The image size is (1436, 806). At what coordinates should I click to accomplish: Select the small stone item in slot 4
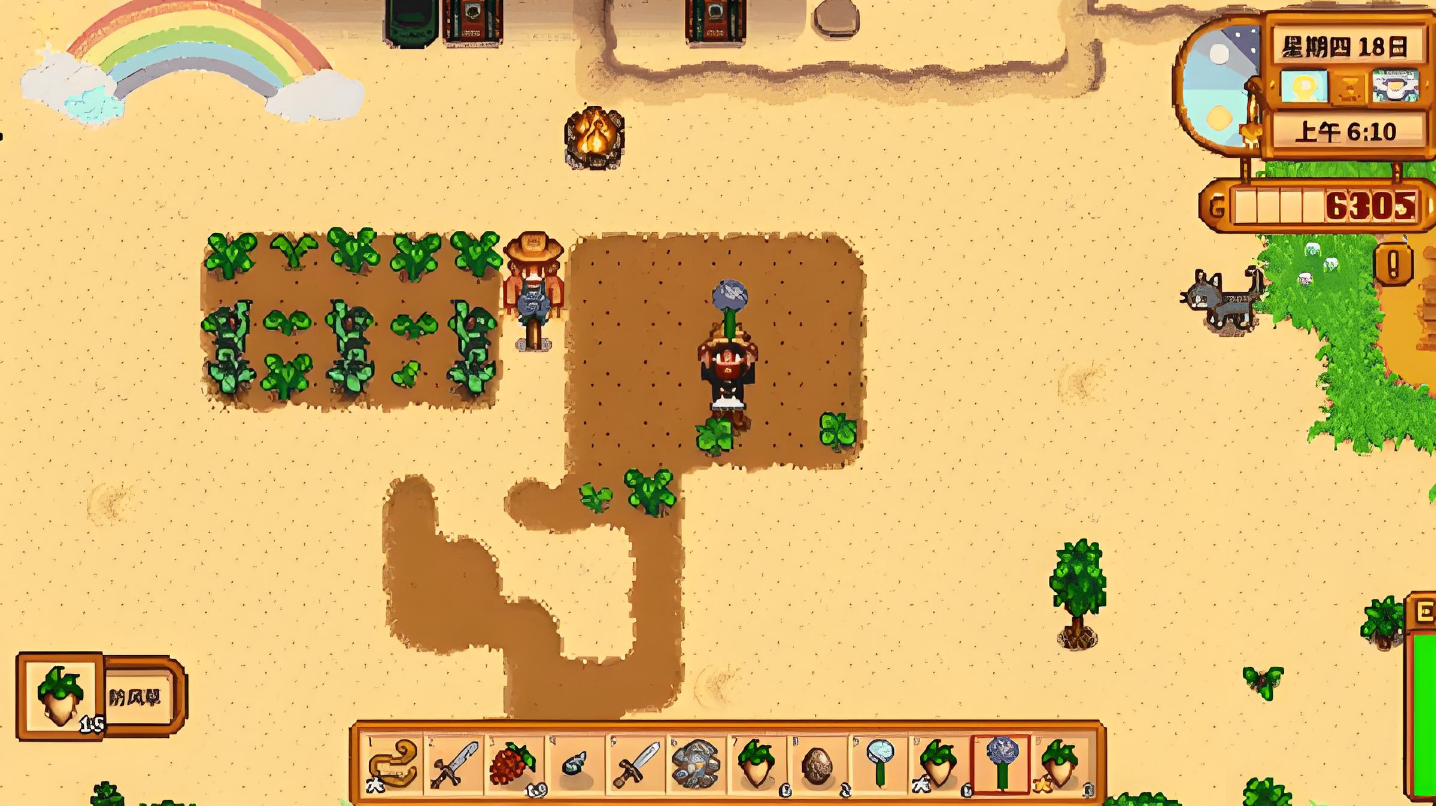pos(575,765)
